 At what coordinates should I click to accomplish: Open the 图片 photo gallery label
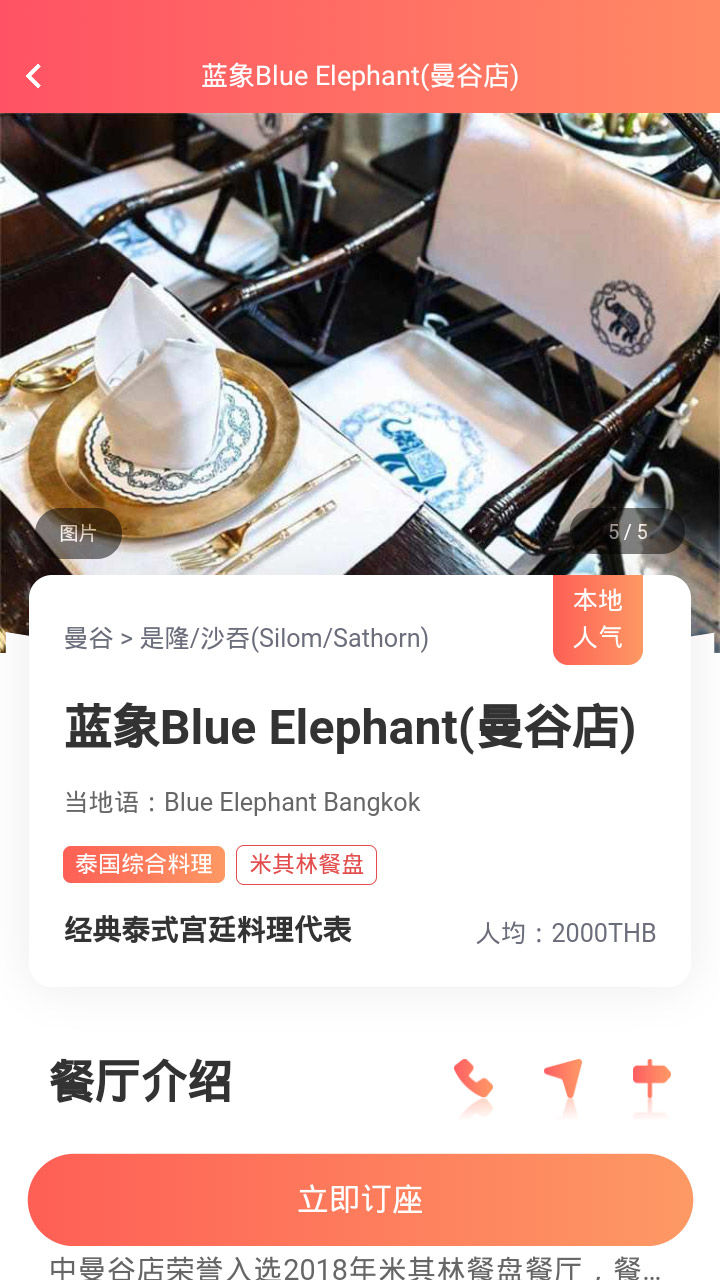point(78,533)
